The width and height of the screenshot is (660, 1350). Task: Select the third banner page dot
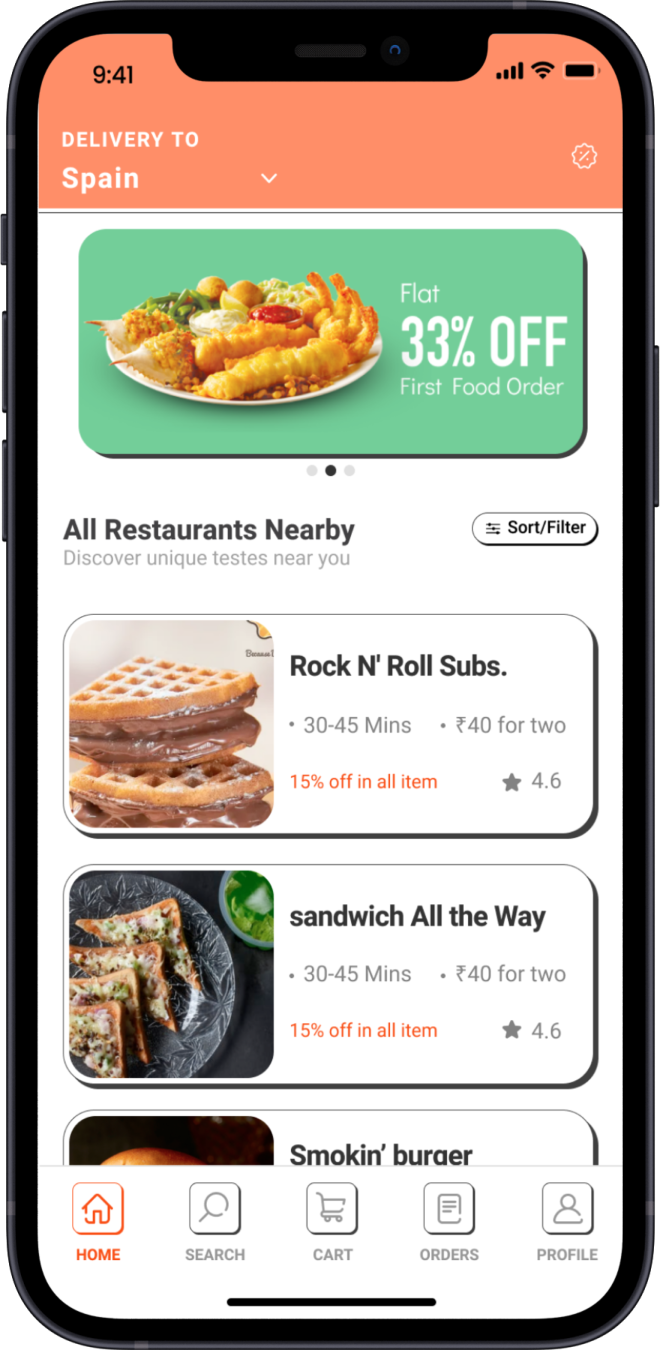(x=349, y=470)
